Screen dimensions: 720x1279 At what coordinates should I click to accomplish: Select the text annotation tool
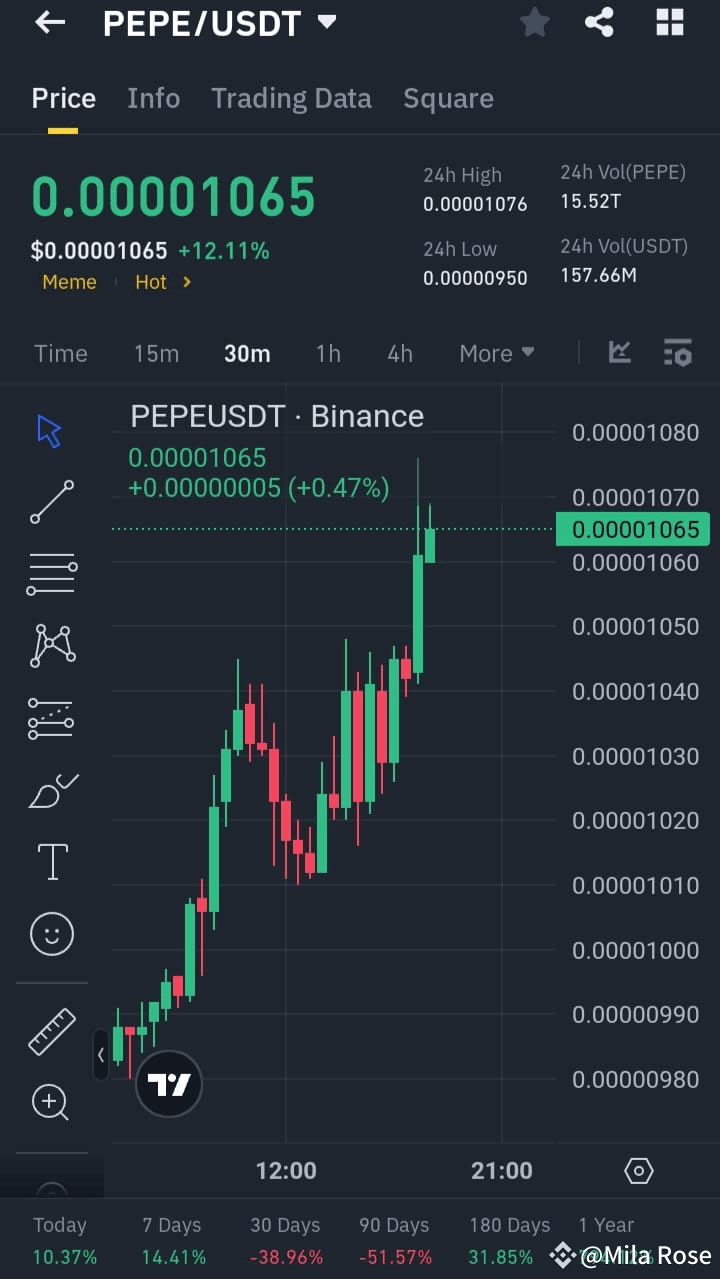51,861
